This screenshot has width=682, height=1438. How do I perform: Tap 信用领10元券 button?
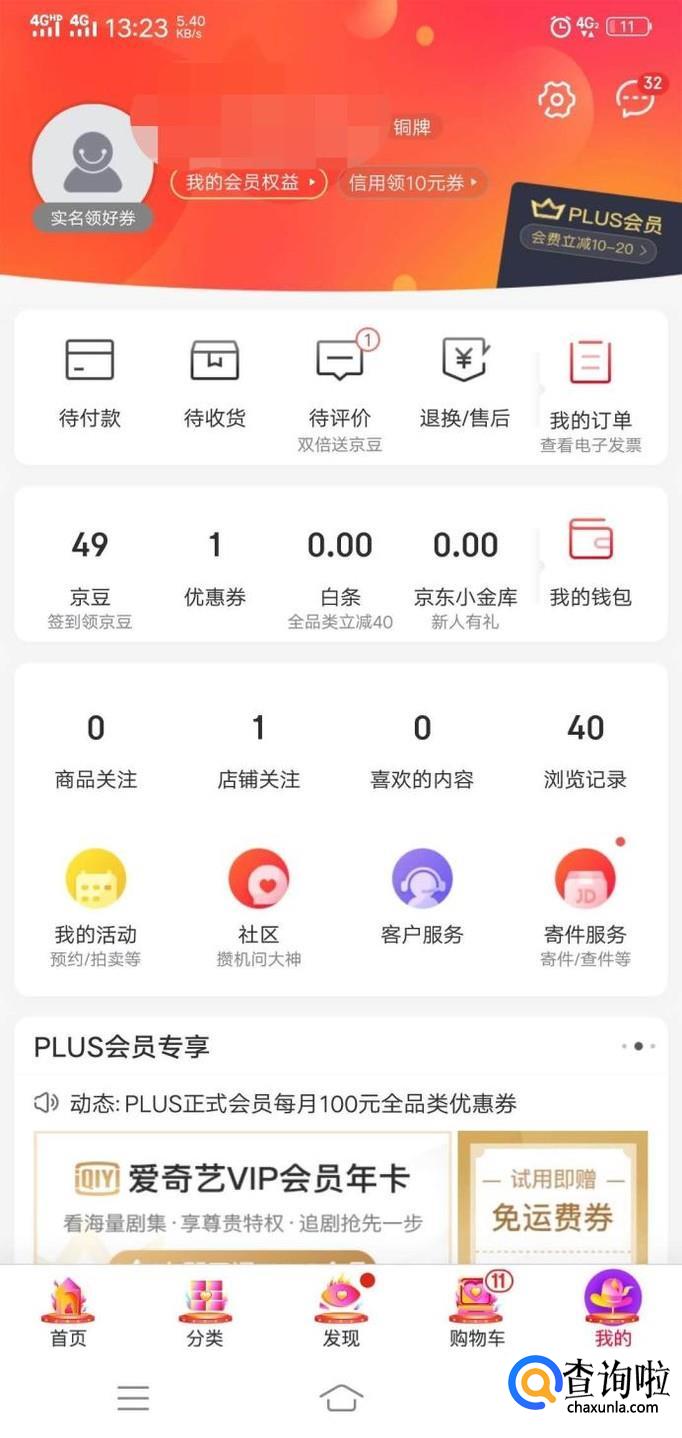(x=413, y=183)
